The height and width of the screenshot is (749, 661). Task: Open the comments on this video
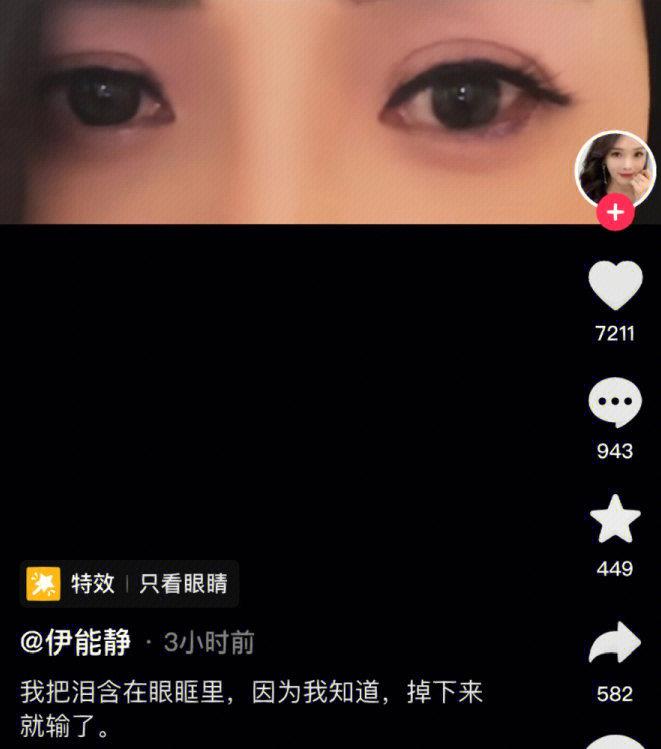[x=615, y=405]
